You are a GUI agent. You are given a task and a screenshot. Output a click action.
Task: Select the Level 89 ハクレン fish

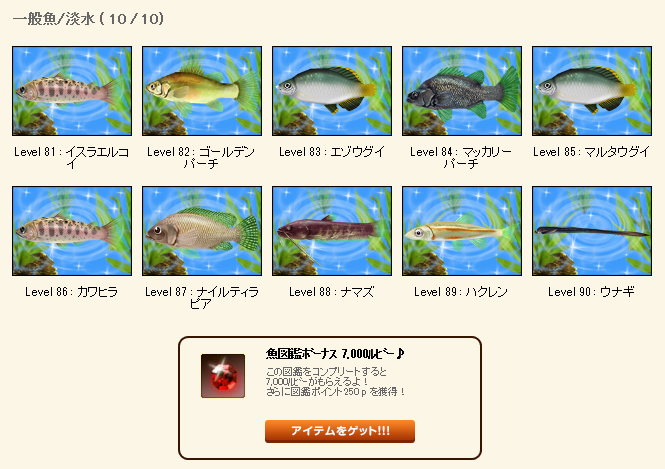pyautogui.click(x=462, y=231)
